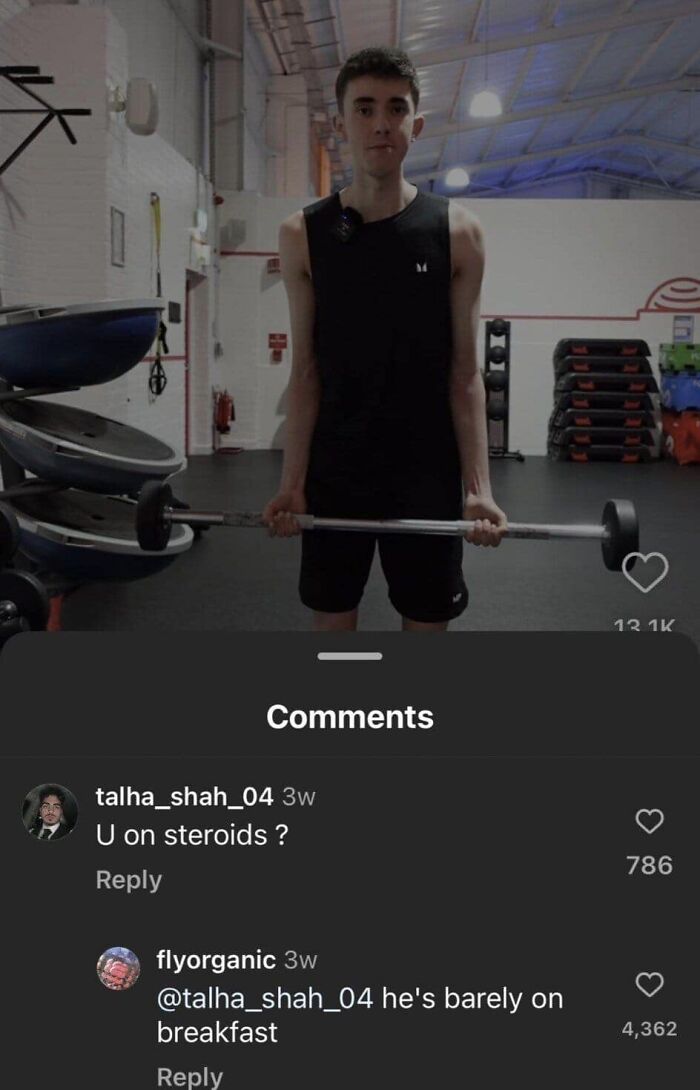The image size is (700, 1090).
Task: Like flyorganic's breakfast reply
Action: [650, 985]
